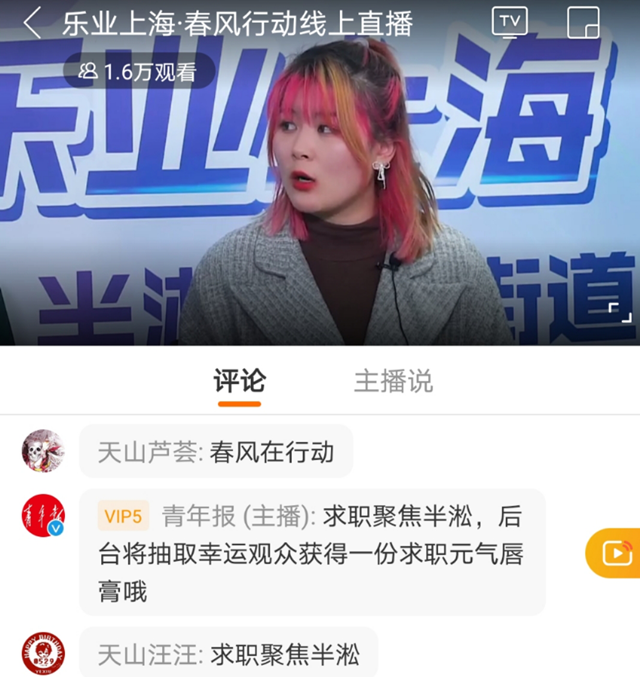The image size is (640, 677).
Task: Switch to the 评论 tab
Action: click(x=240, y=381)
